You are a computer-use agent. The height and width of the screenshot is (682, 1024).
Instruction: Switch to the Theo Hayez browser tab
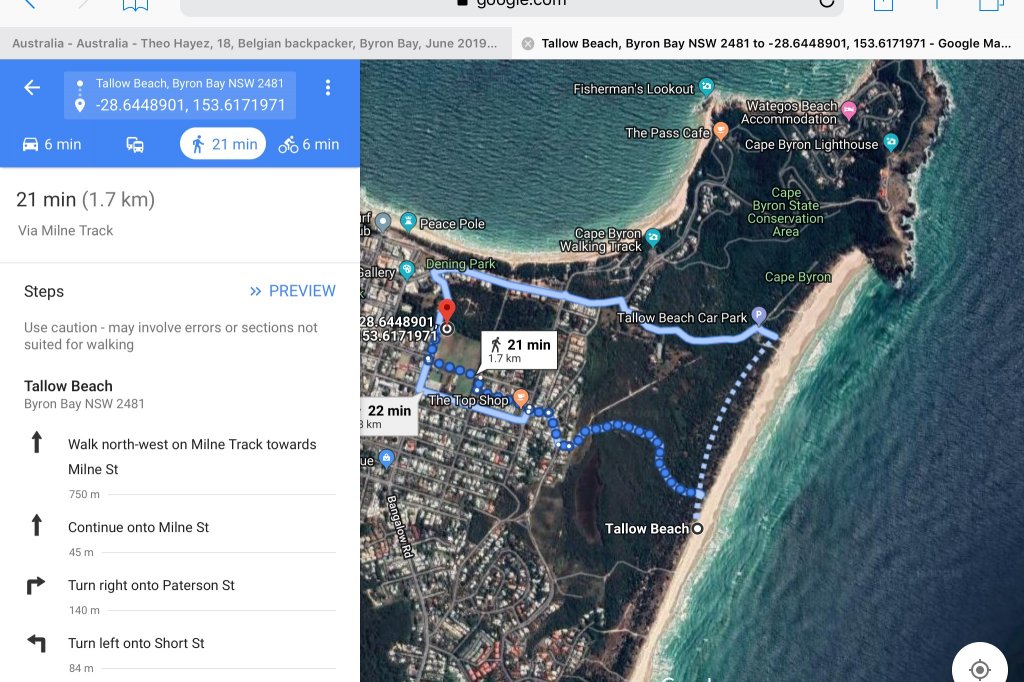(254, 43)
